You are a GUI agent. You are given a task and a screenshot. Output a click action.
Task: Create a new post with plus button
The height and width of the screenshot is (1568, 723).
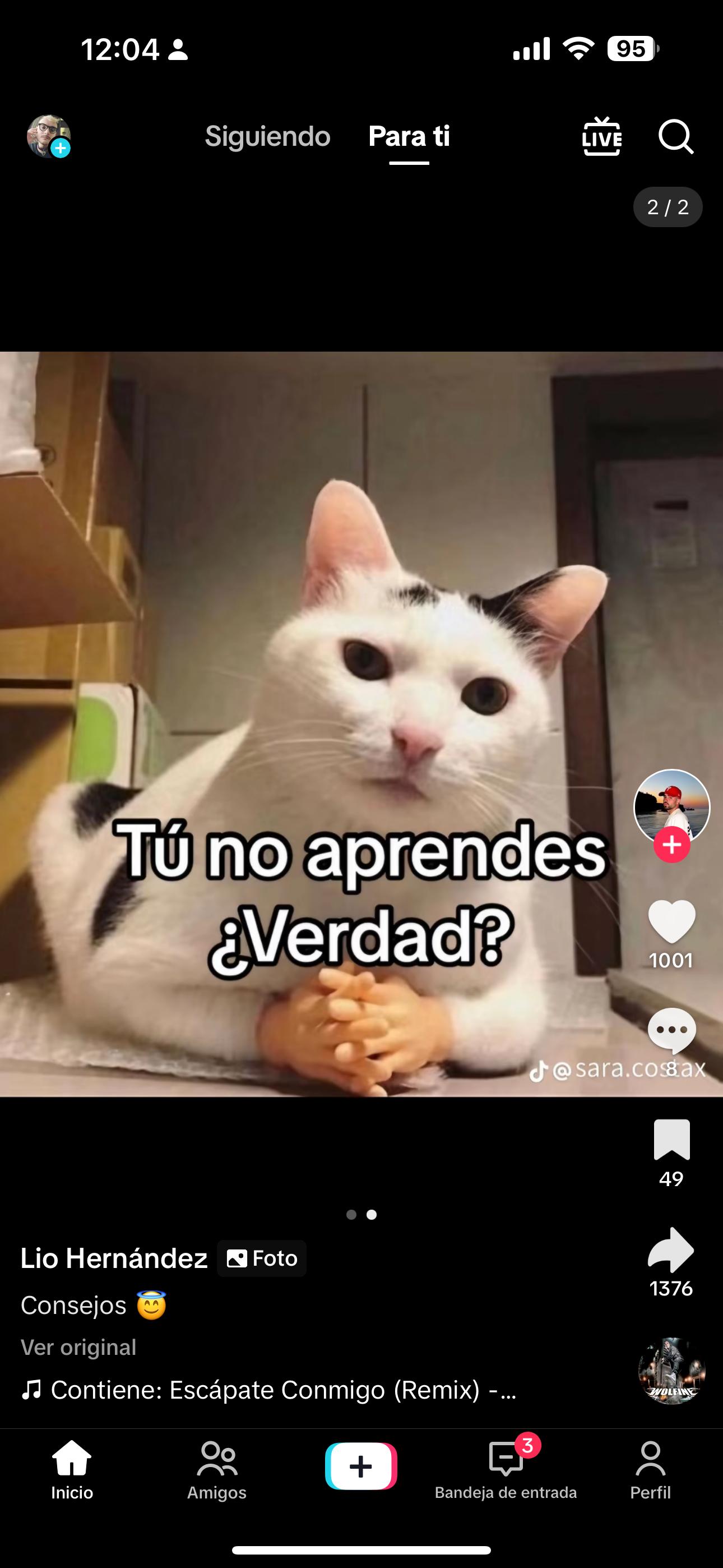click(x=361, y=1466)
